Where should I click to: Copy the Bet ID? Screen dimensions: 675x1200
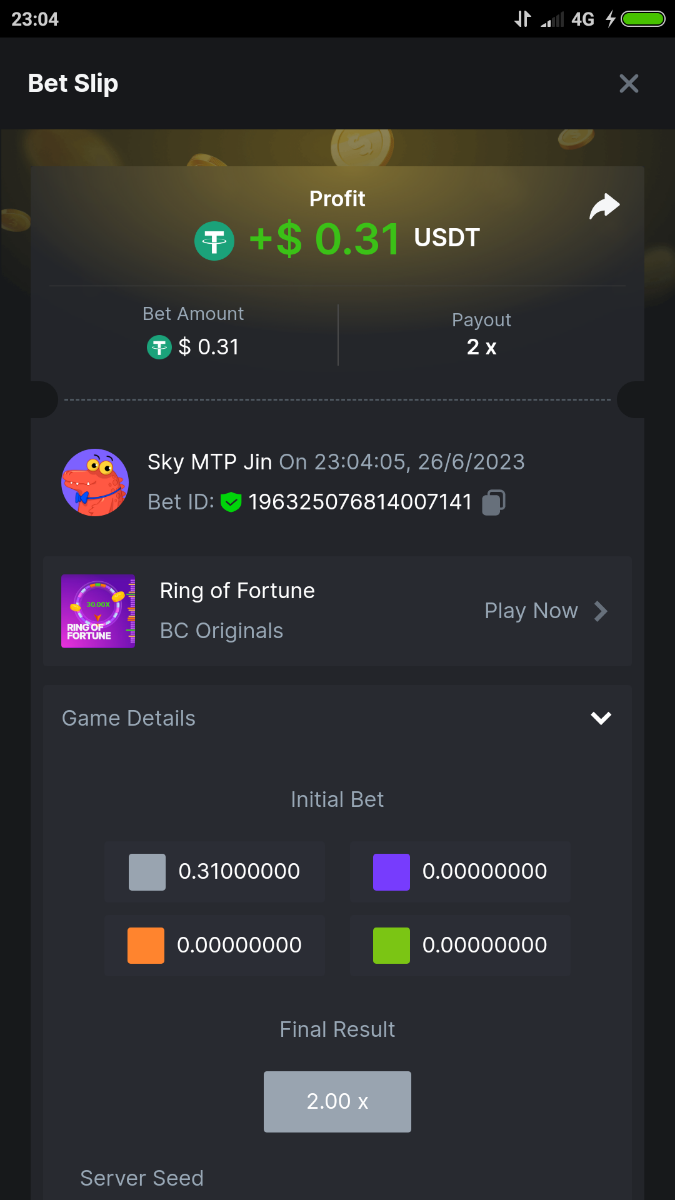[492, 502]
